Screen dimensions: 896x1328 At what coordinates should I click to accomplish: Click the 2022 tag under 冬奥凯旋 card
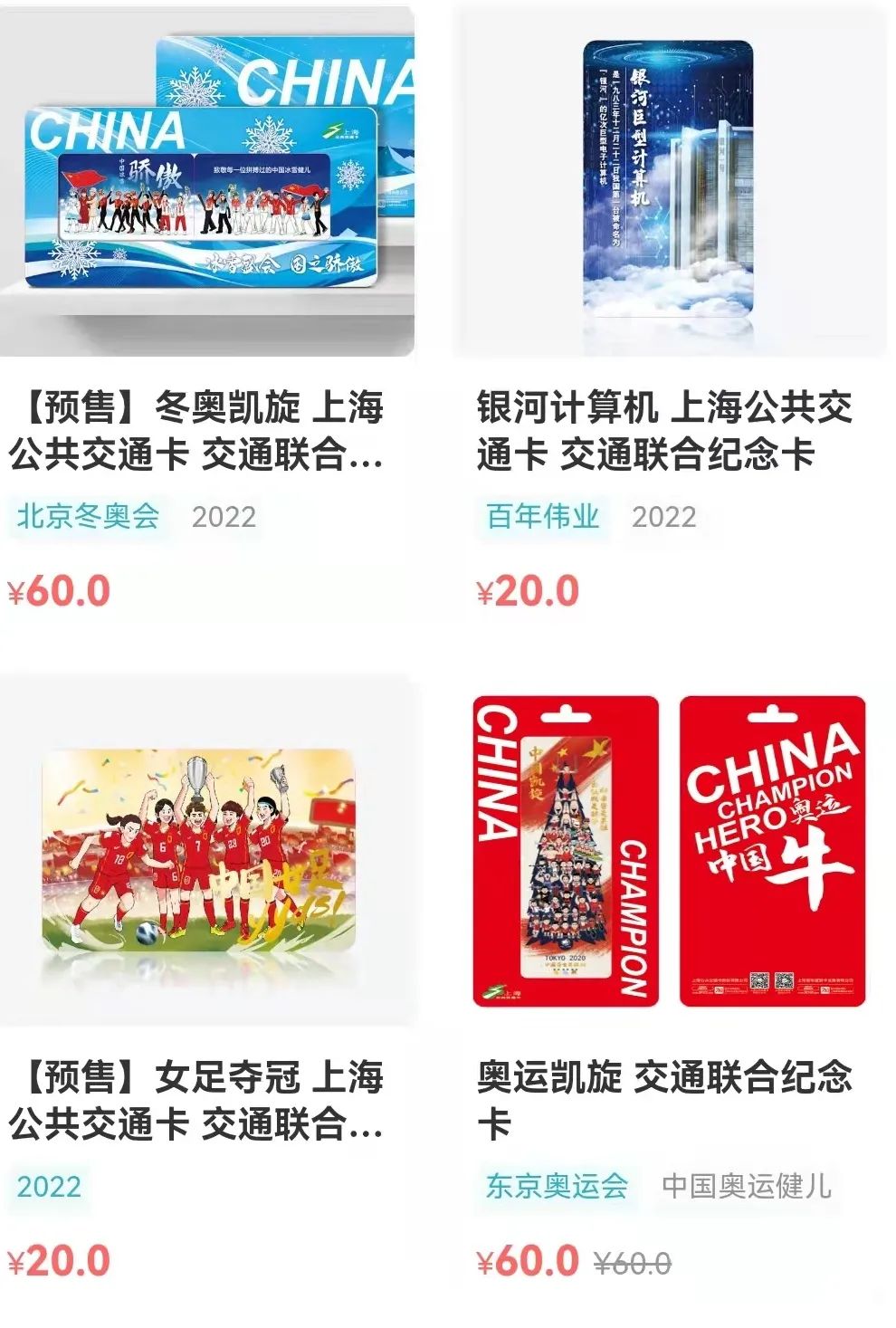(220, 514)
